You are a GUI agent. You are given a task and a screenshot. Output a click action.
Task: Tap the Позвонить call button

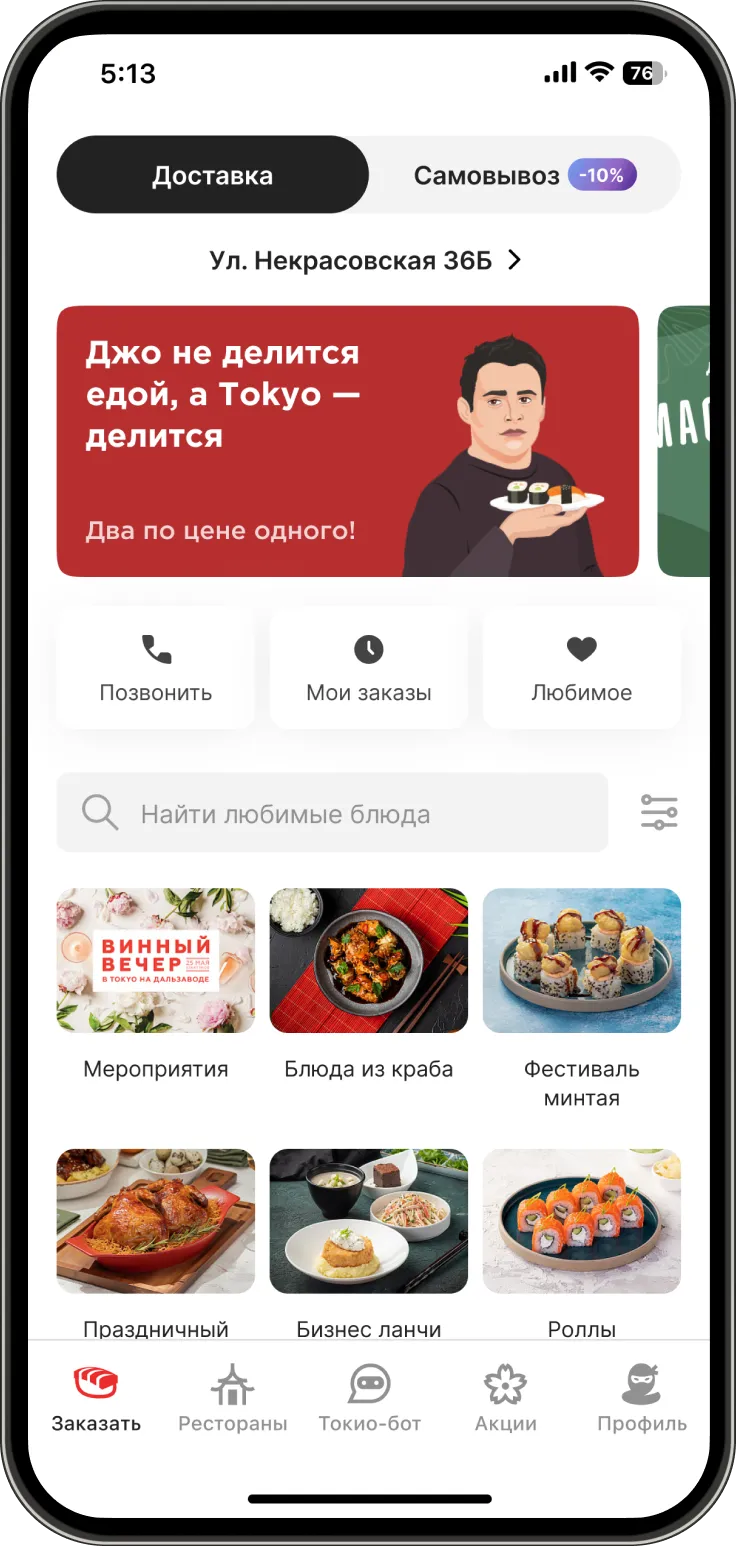pos(156,668)
